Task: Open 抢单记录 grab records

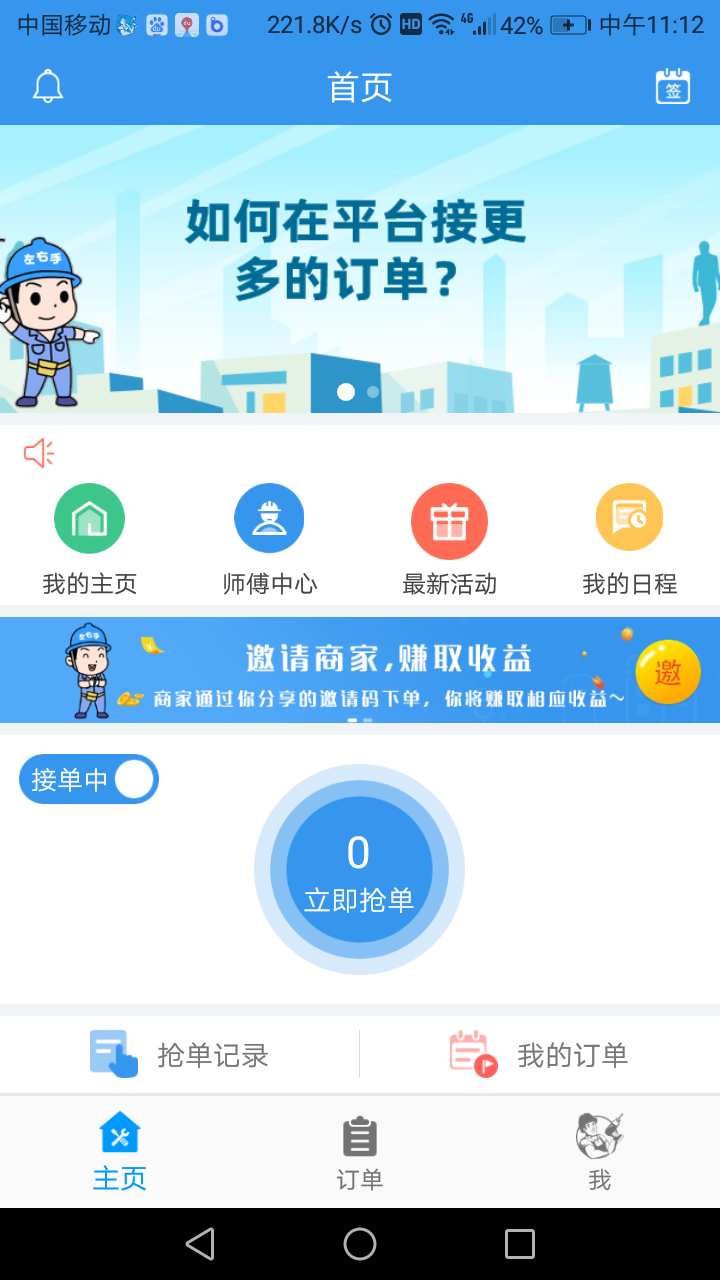Action: point(178,1053)
